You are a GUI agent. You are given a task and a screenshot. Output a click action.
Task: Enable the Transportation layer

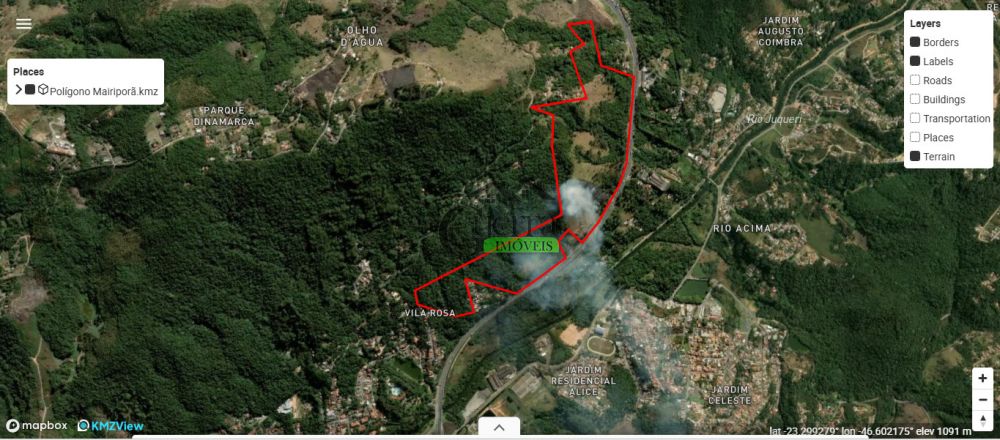click(x=915, y=118)
